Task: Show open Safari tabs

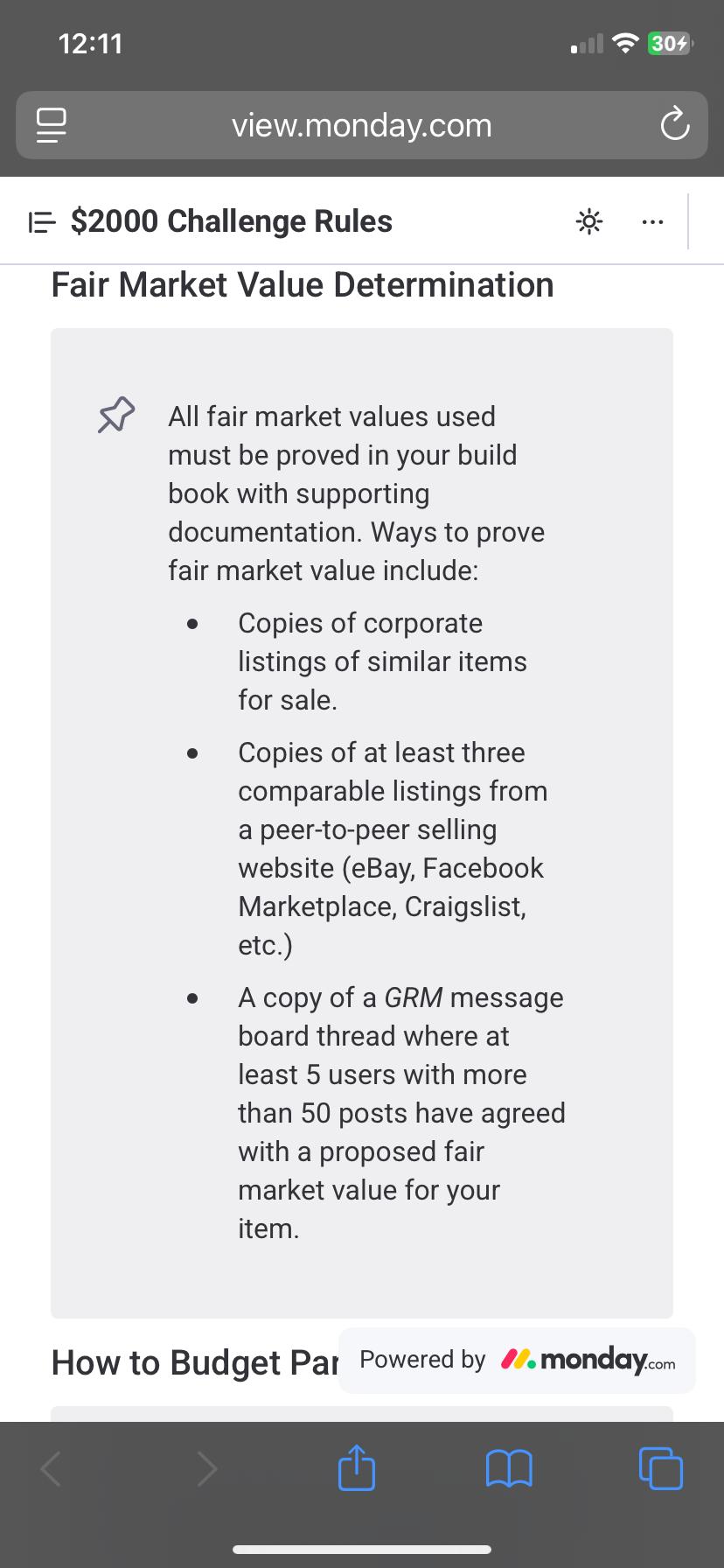Action: click(660, 1467)
